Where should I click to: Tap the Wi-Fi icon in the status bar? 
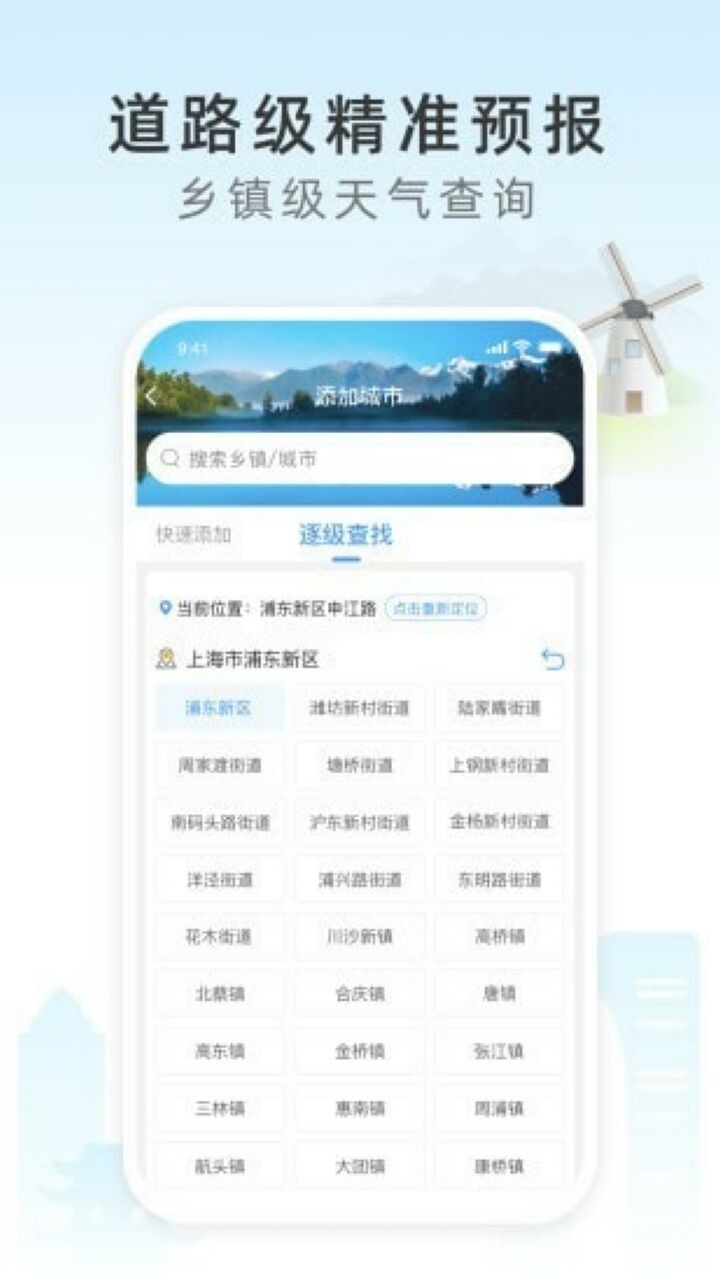tap(519, 349)
